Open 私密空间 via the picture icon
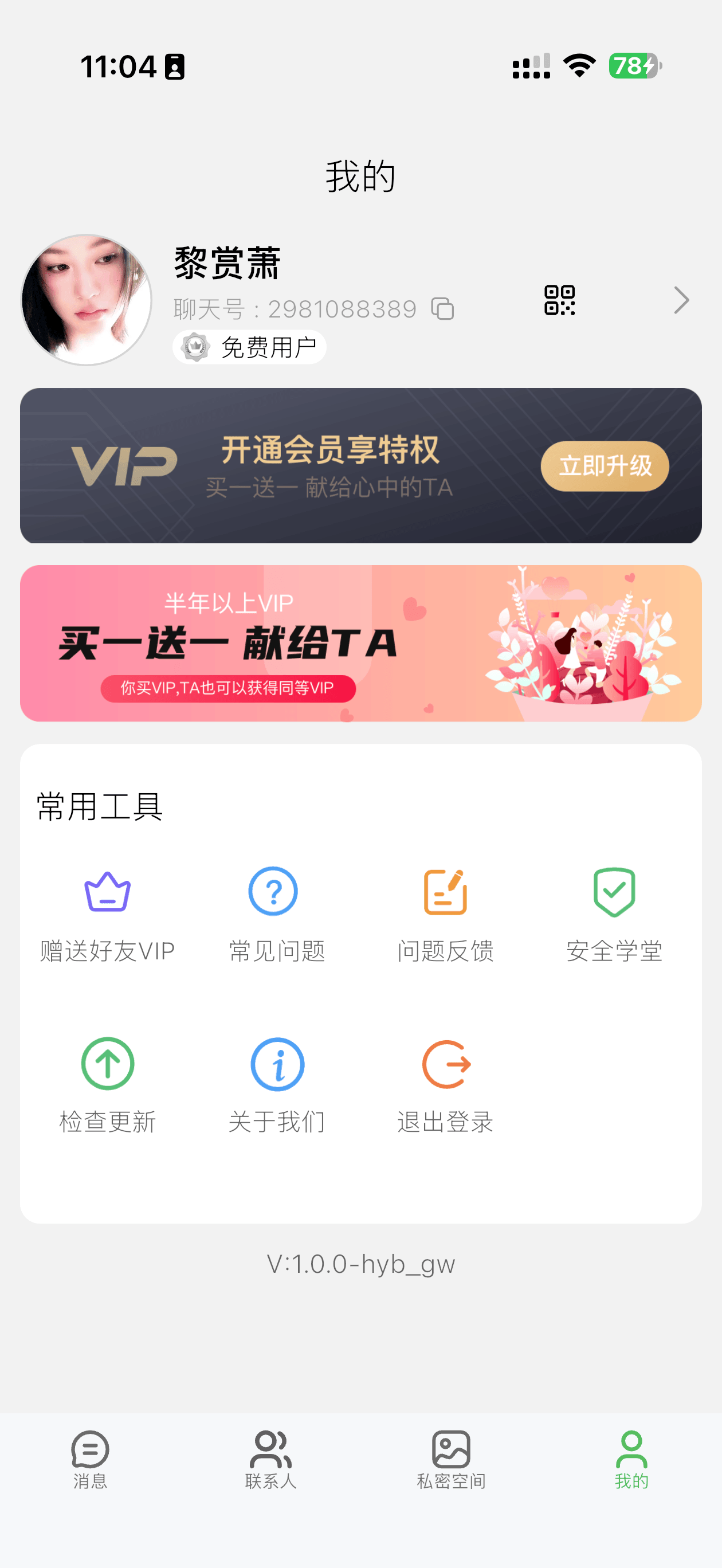 coord(451,1455)
